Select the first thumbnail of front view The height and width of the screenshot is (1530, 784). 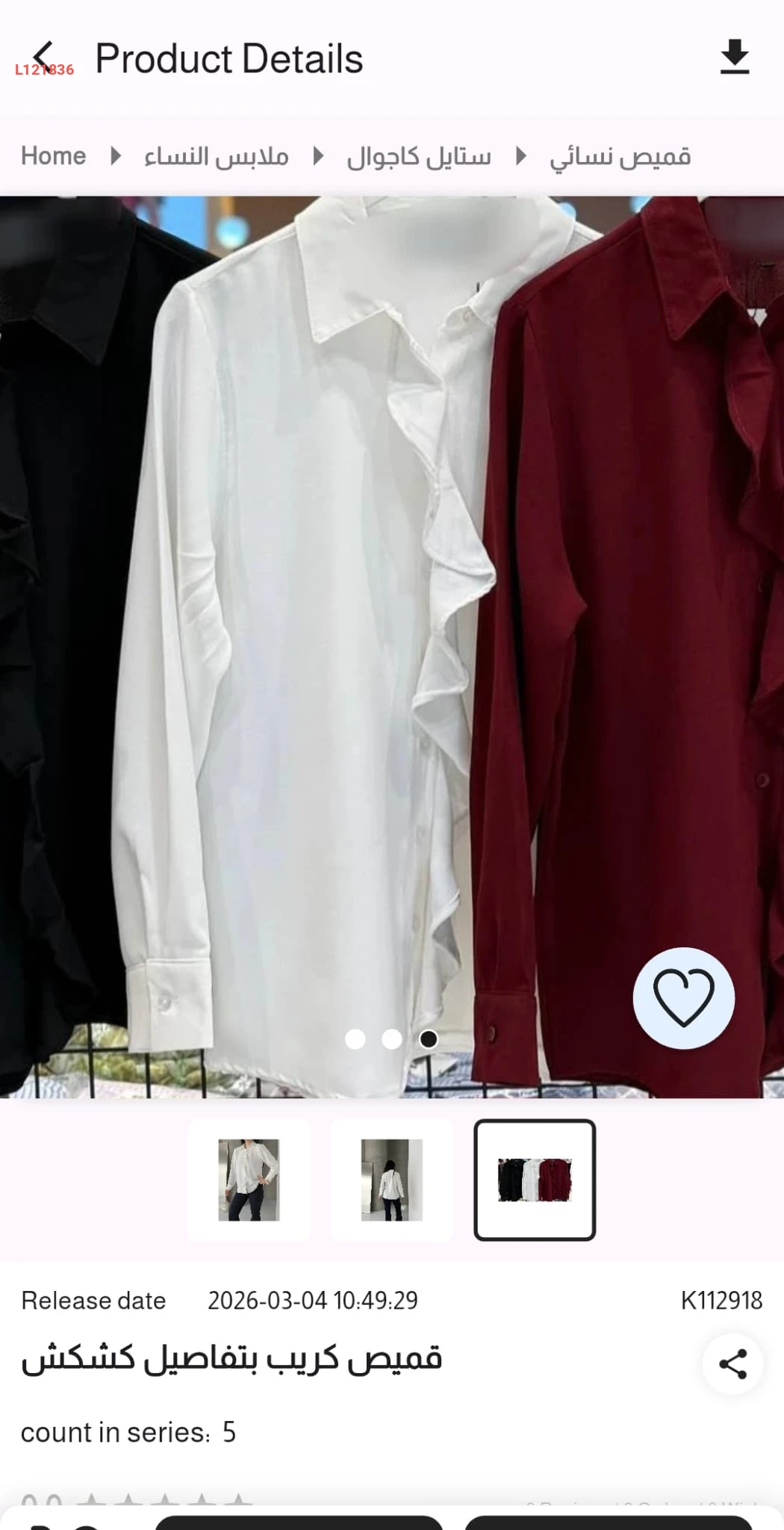(x=249, y=1180)
